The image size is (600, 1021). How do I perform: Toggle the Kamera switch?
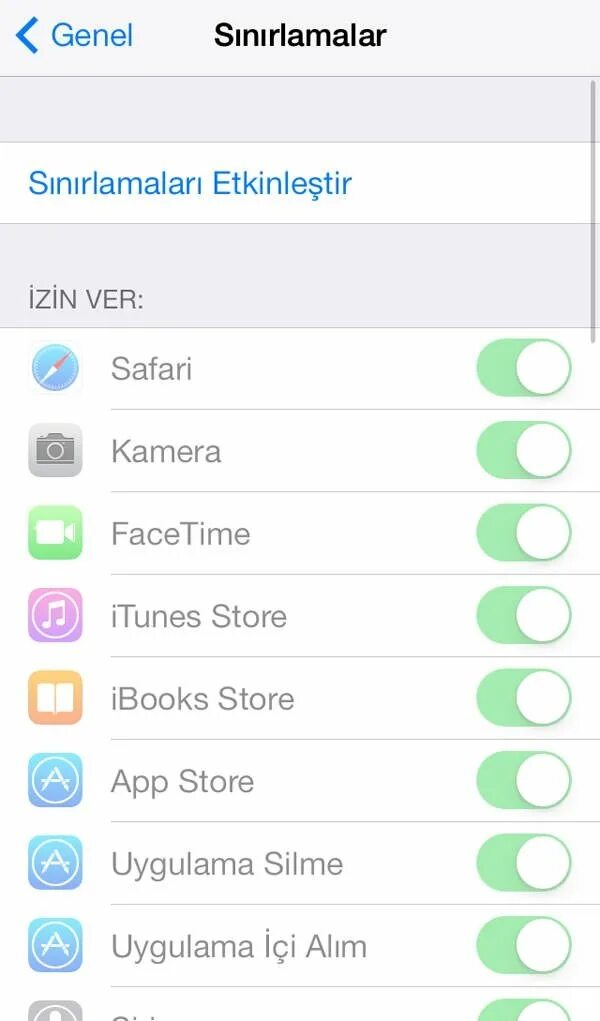coord(524,451)
